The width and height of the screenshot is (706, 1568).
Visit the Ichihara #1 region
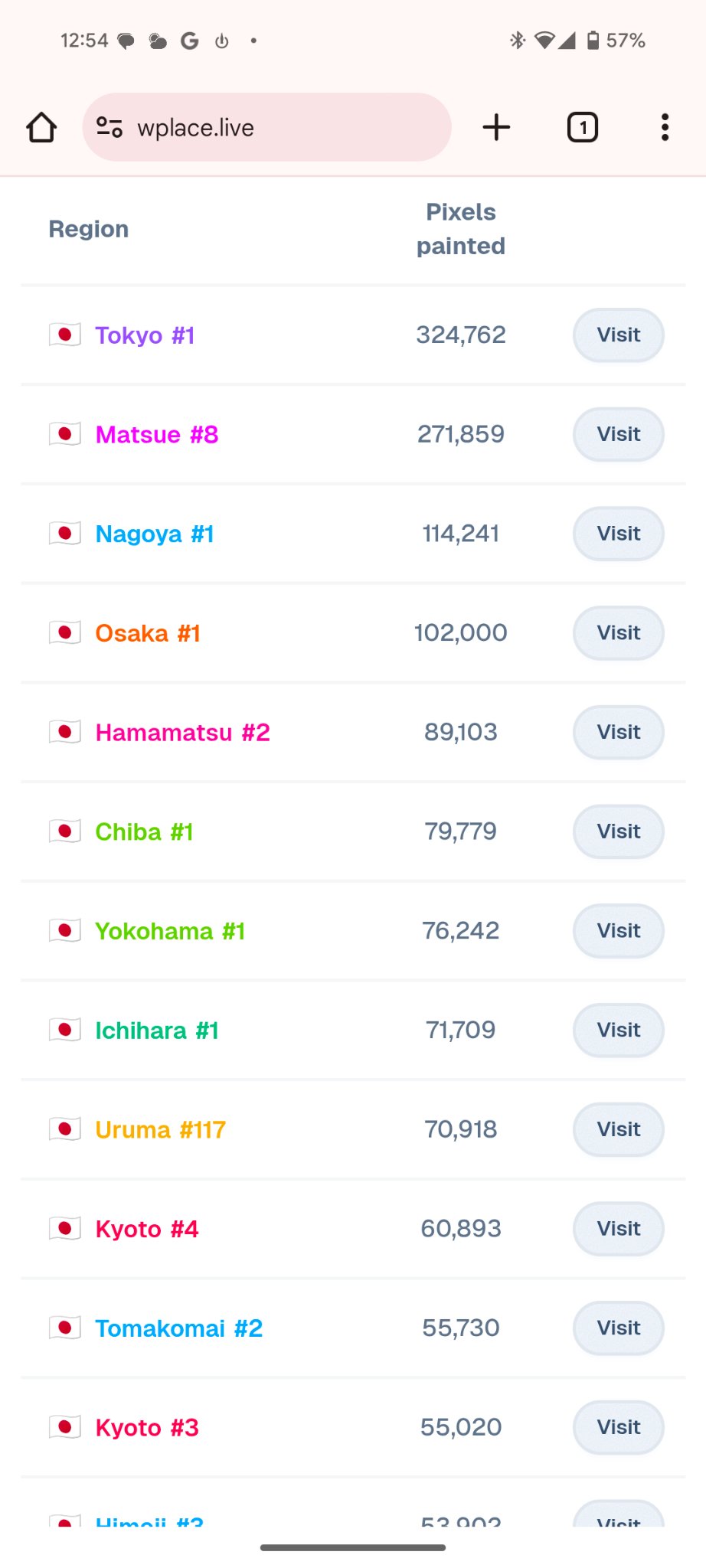[619, 1030]
